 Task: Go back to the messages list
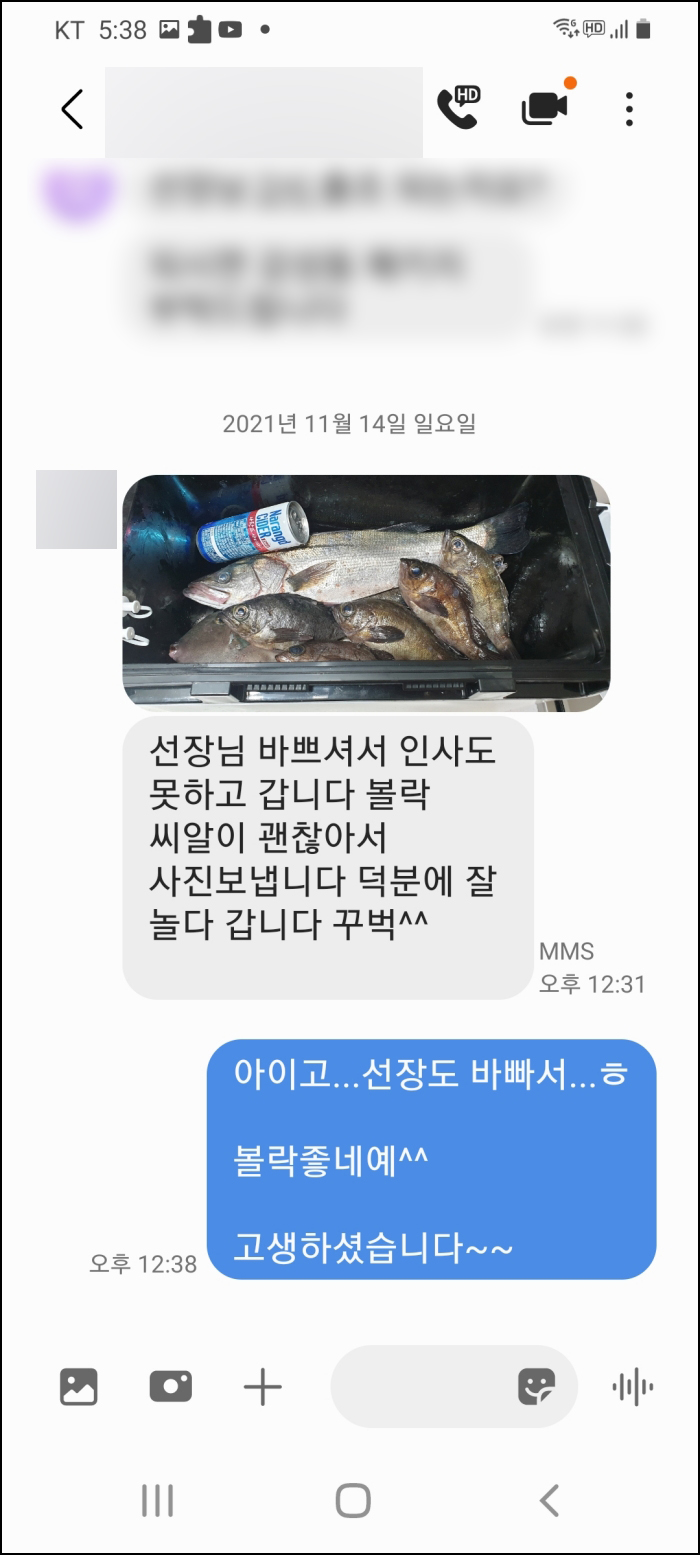[72, 109]
